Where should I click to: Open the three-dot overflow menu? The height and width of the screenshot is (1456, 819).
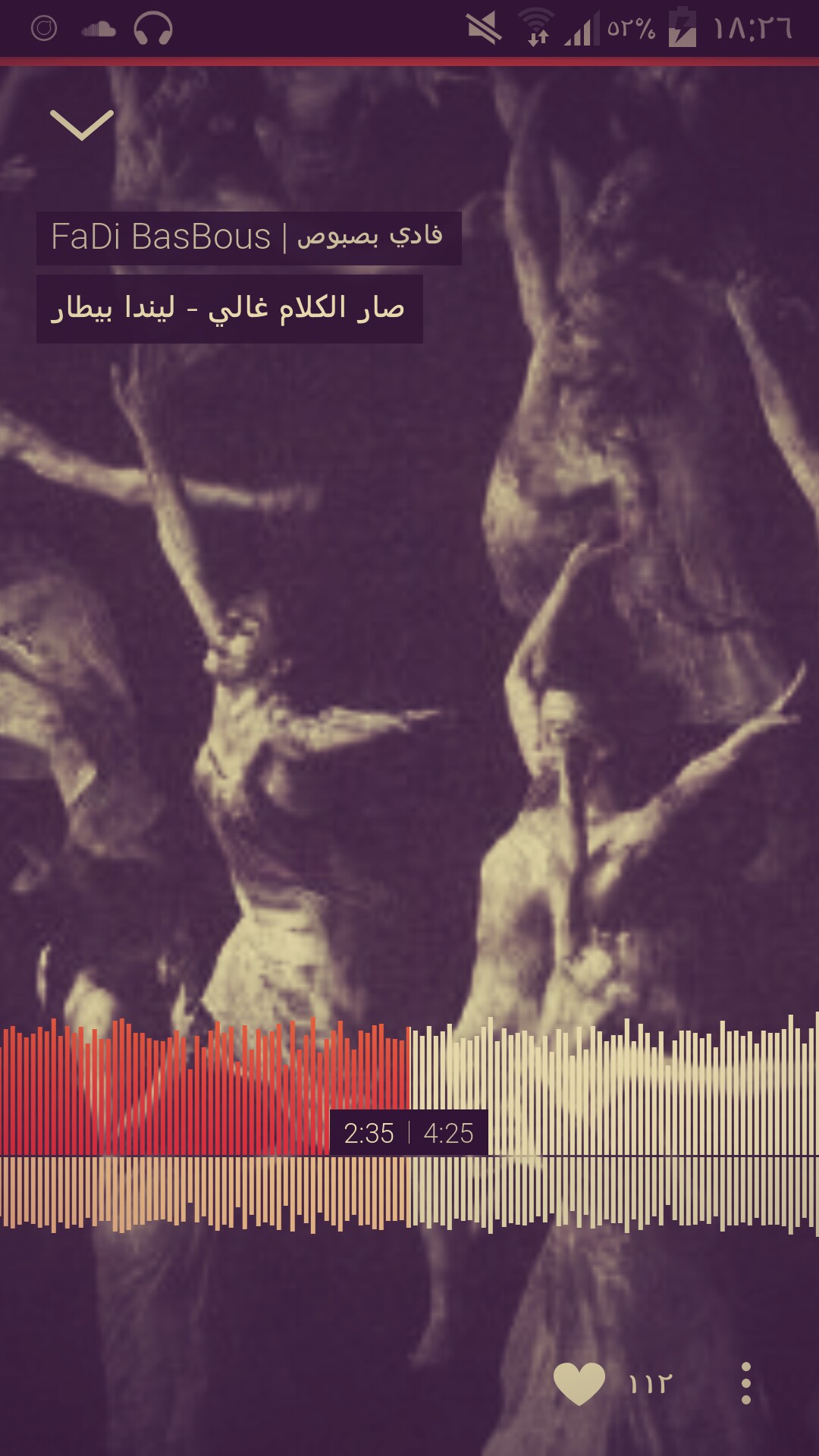click(746, 1383)
